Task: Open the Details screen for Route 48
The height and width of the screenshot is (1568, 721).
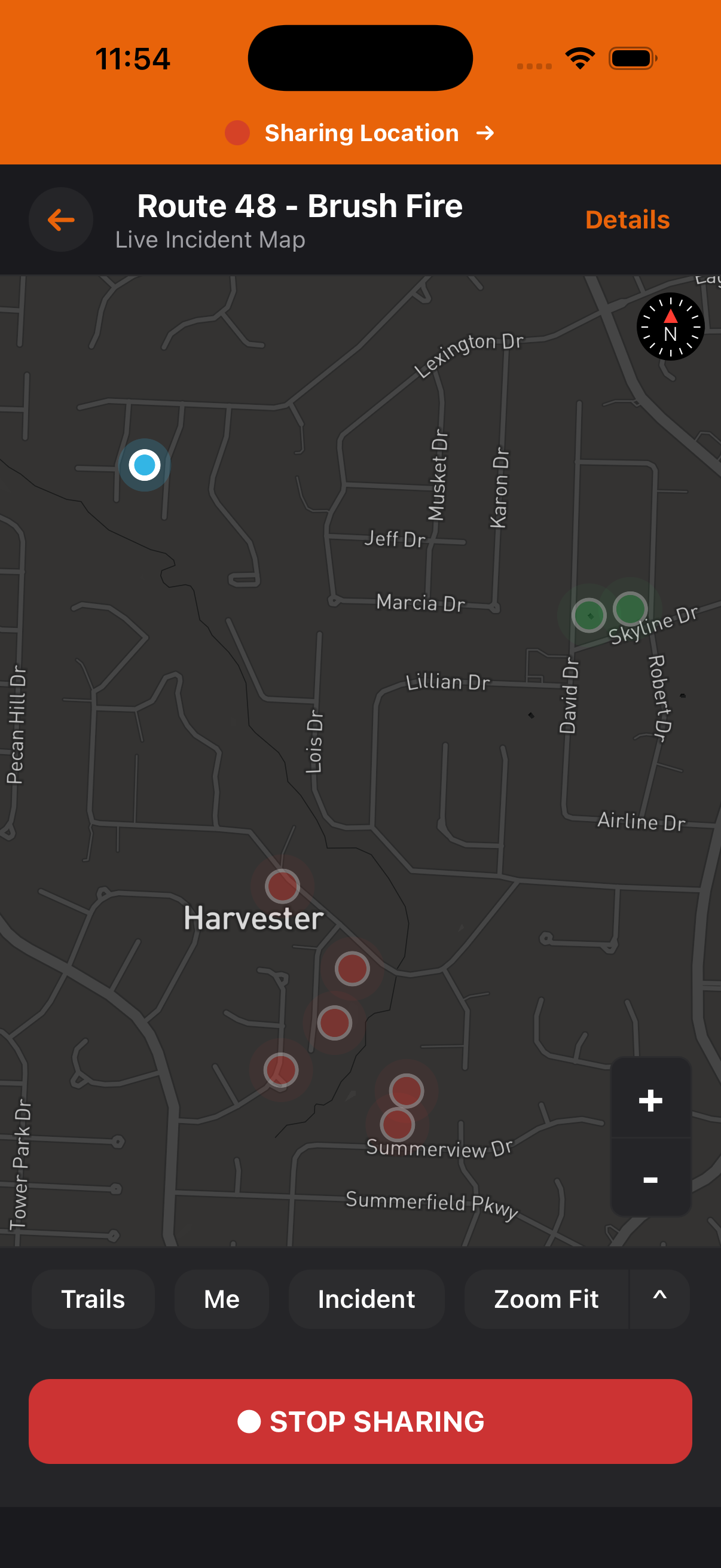Action: click(627, 219)
